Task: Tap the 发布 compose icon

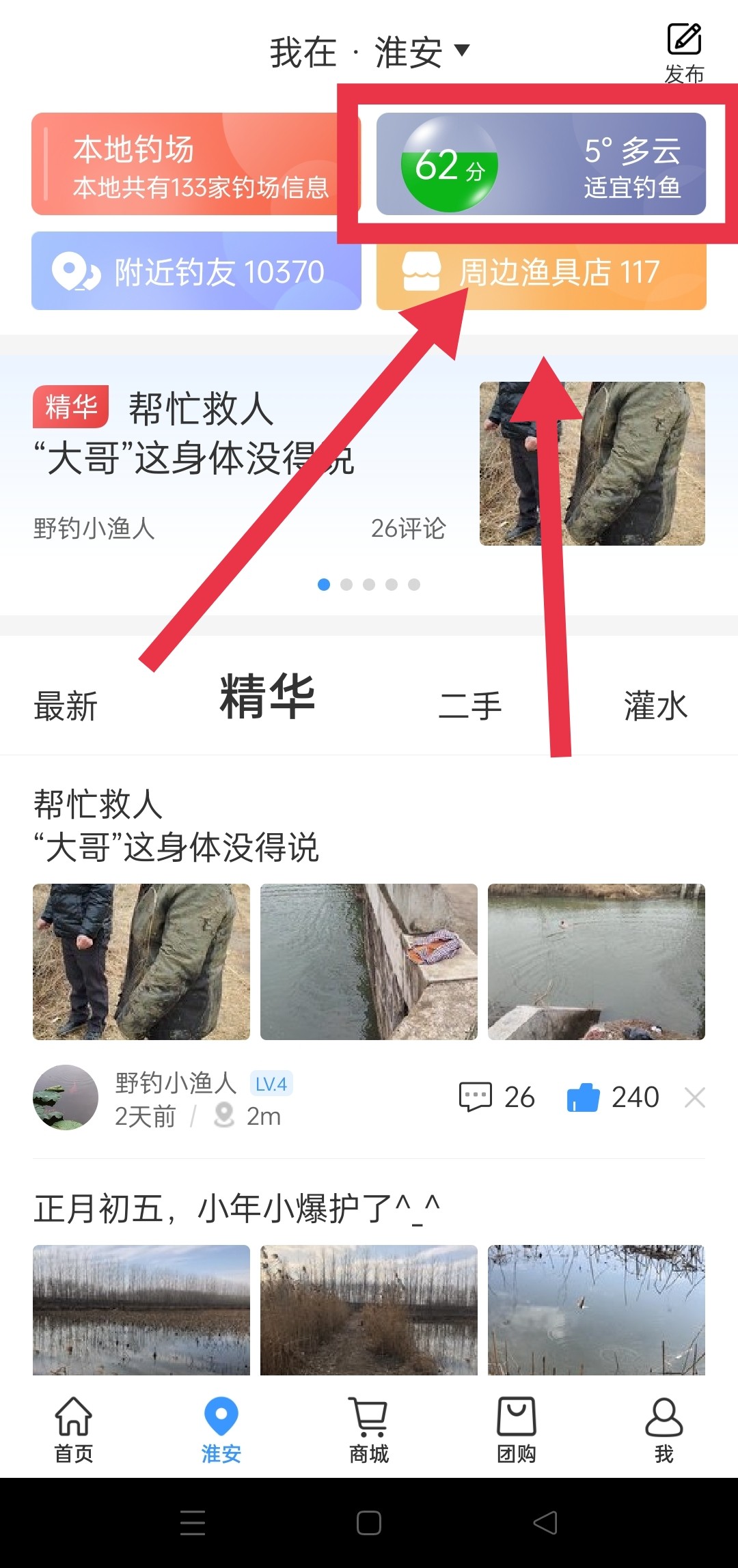Action: (684, 53)
